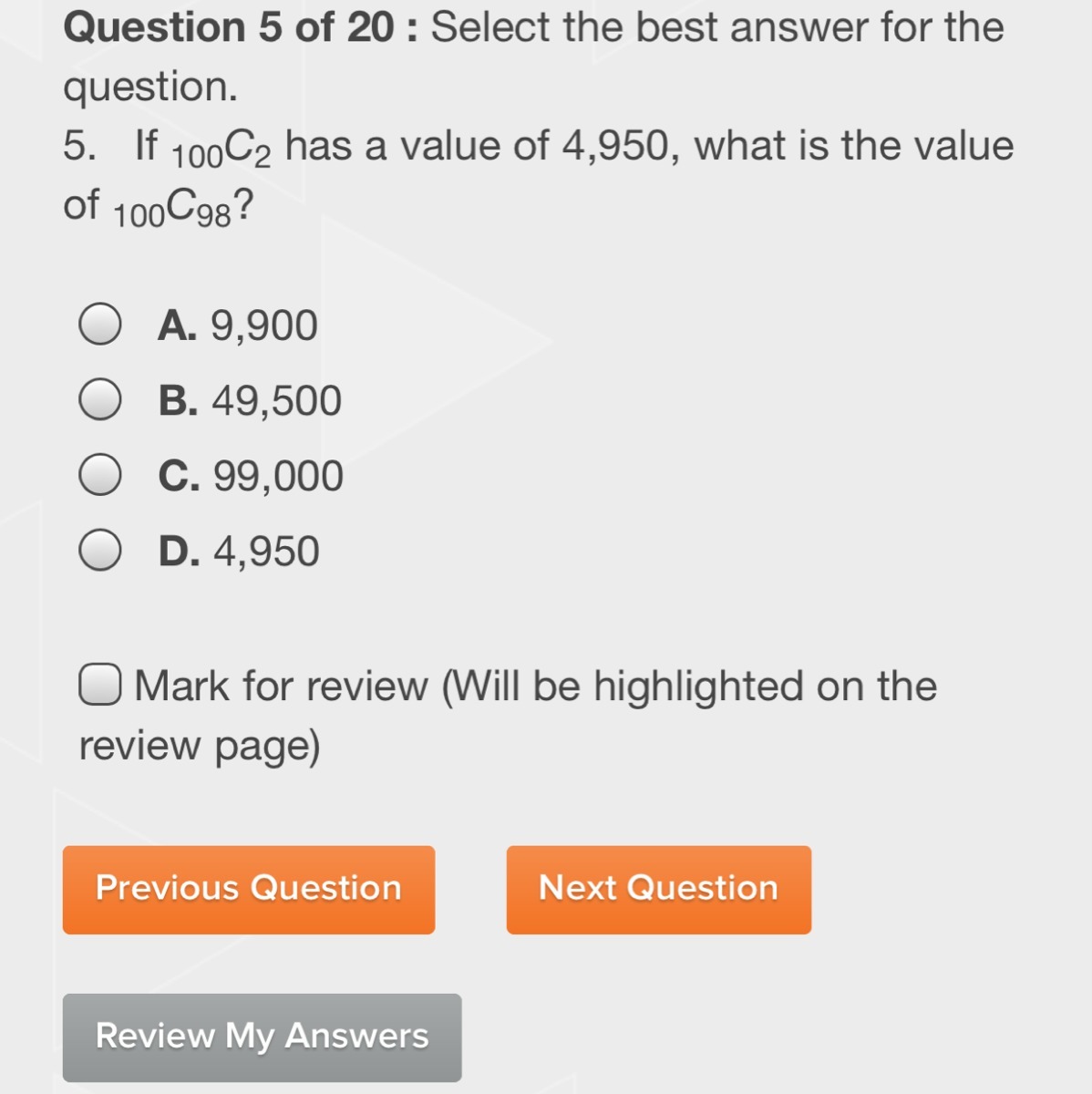The height and width of the screenshot is (1094, 1092).
Task: Pick answer C. 99,000
Action: click(x=99, y=476)
